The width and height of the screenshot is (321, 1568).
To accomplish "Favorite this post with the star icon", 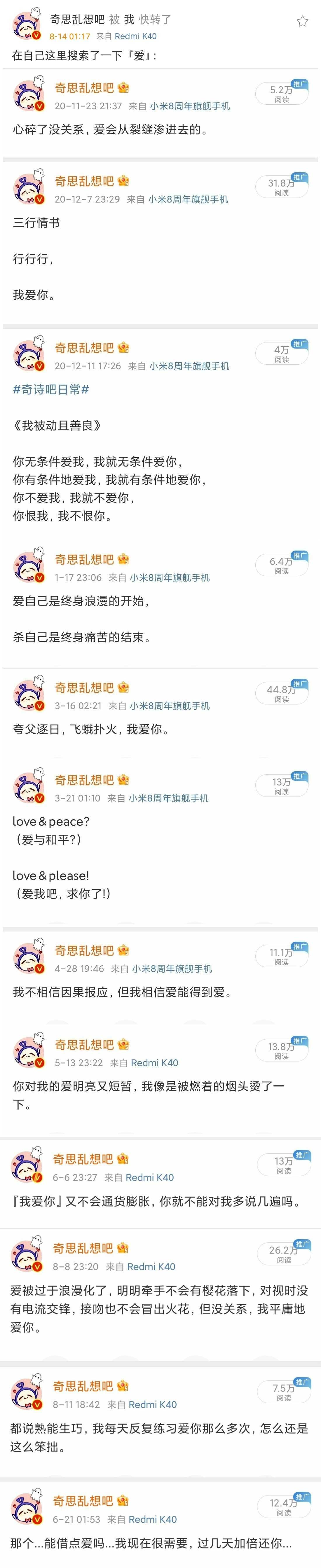I will [302, 22].
